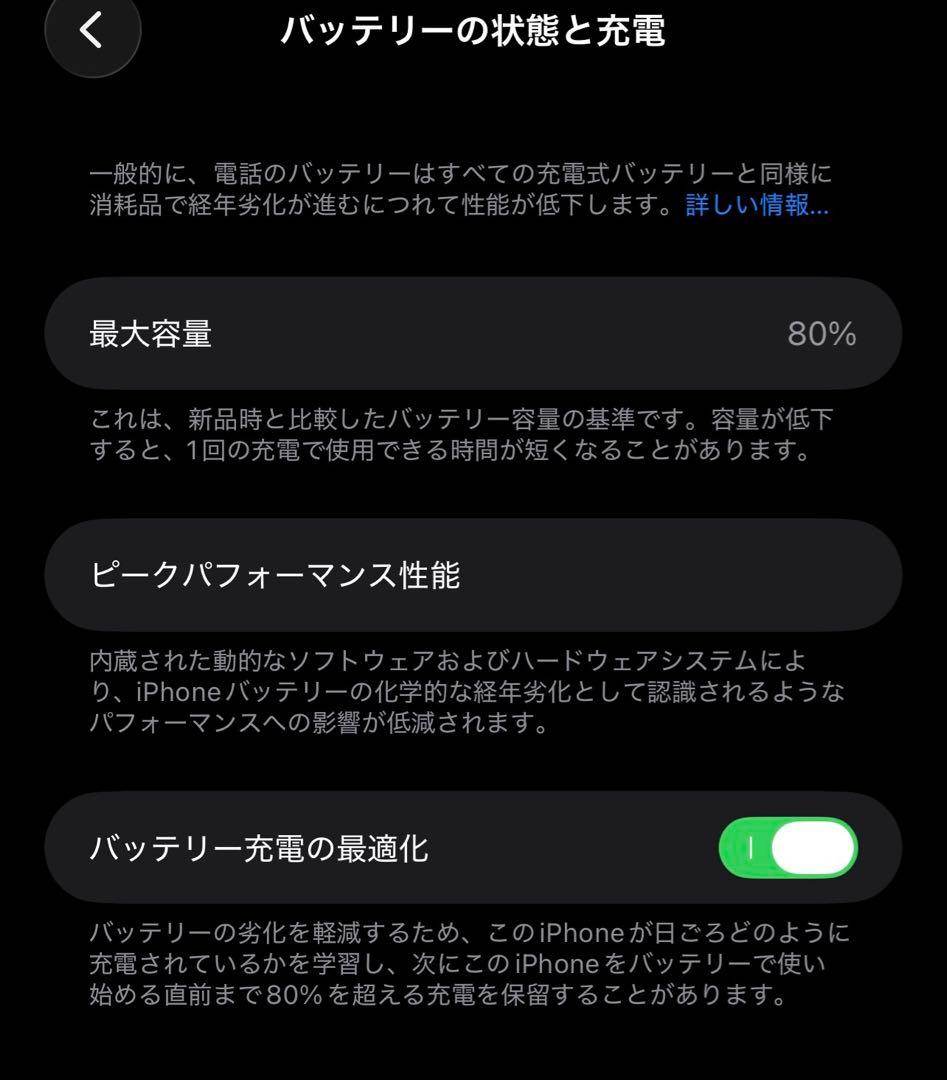Expand peak performance capability details
This screenshot has width=947, height=1080.
473,573
